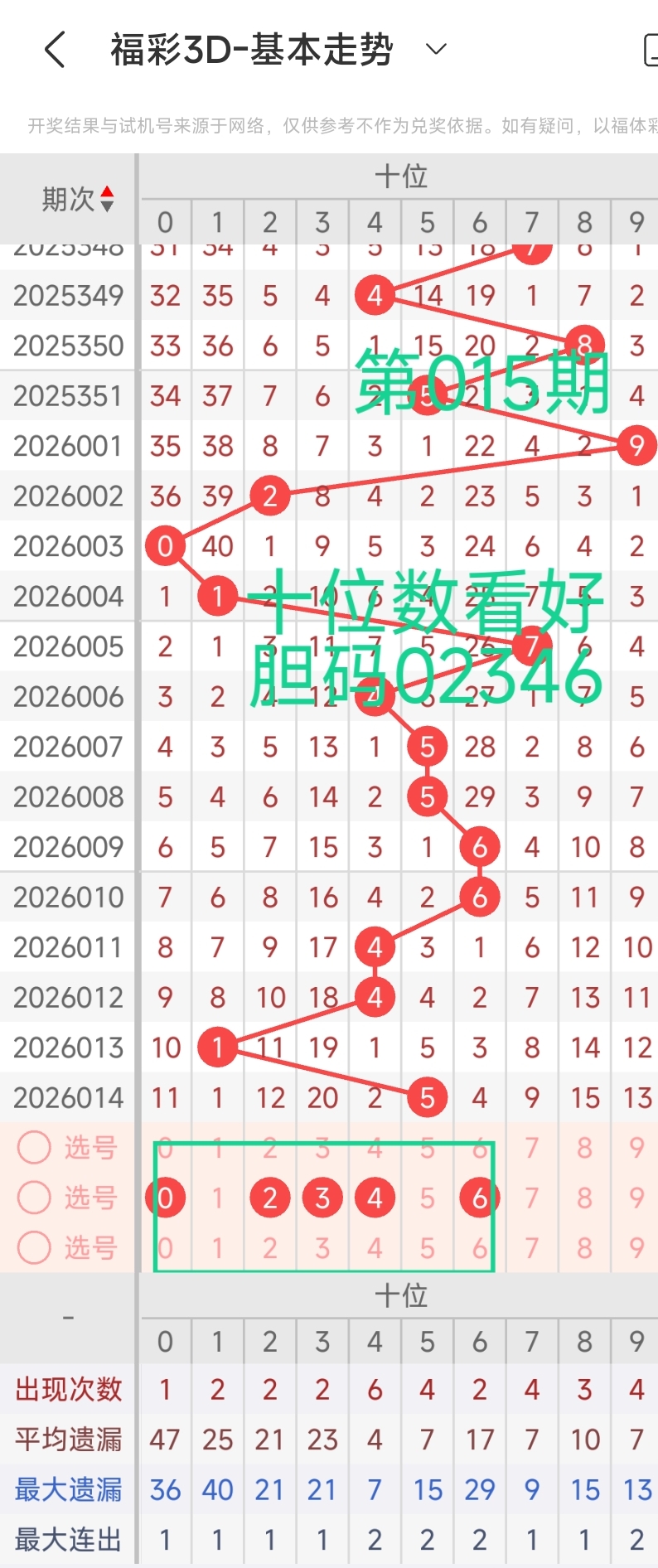Select the second 选号 radio button
The image size is (658, 1568).
[34, 1197]
